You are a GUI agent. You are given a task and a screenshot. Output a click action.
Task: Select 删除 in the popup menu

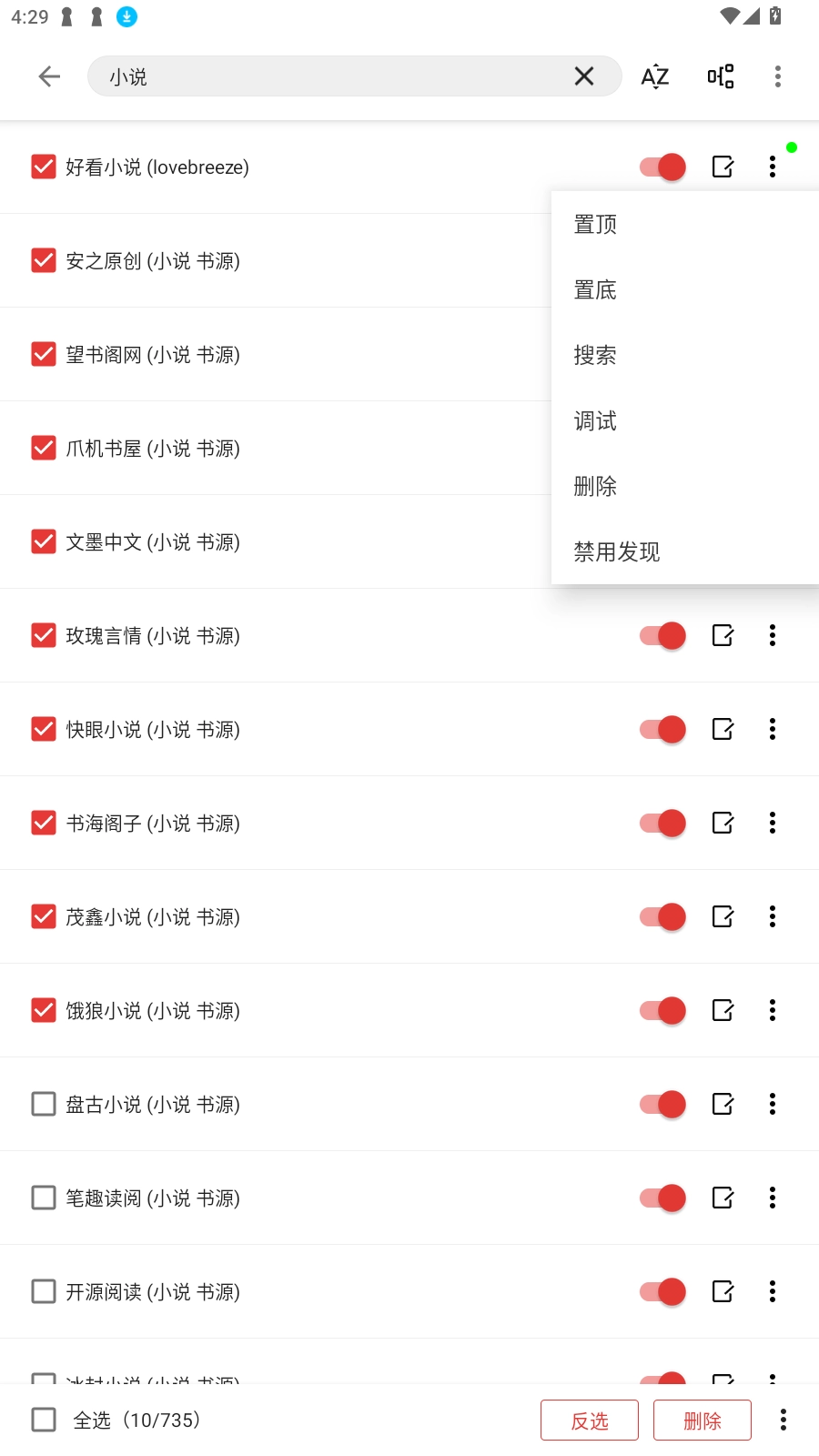tap(595, 486)
